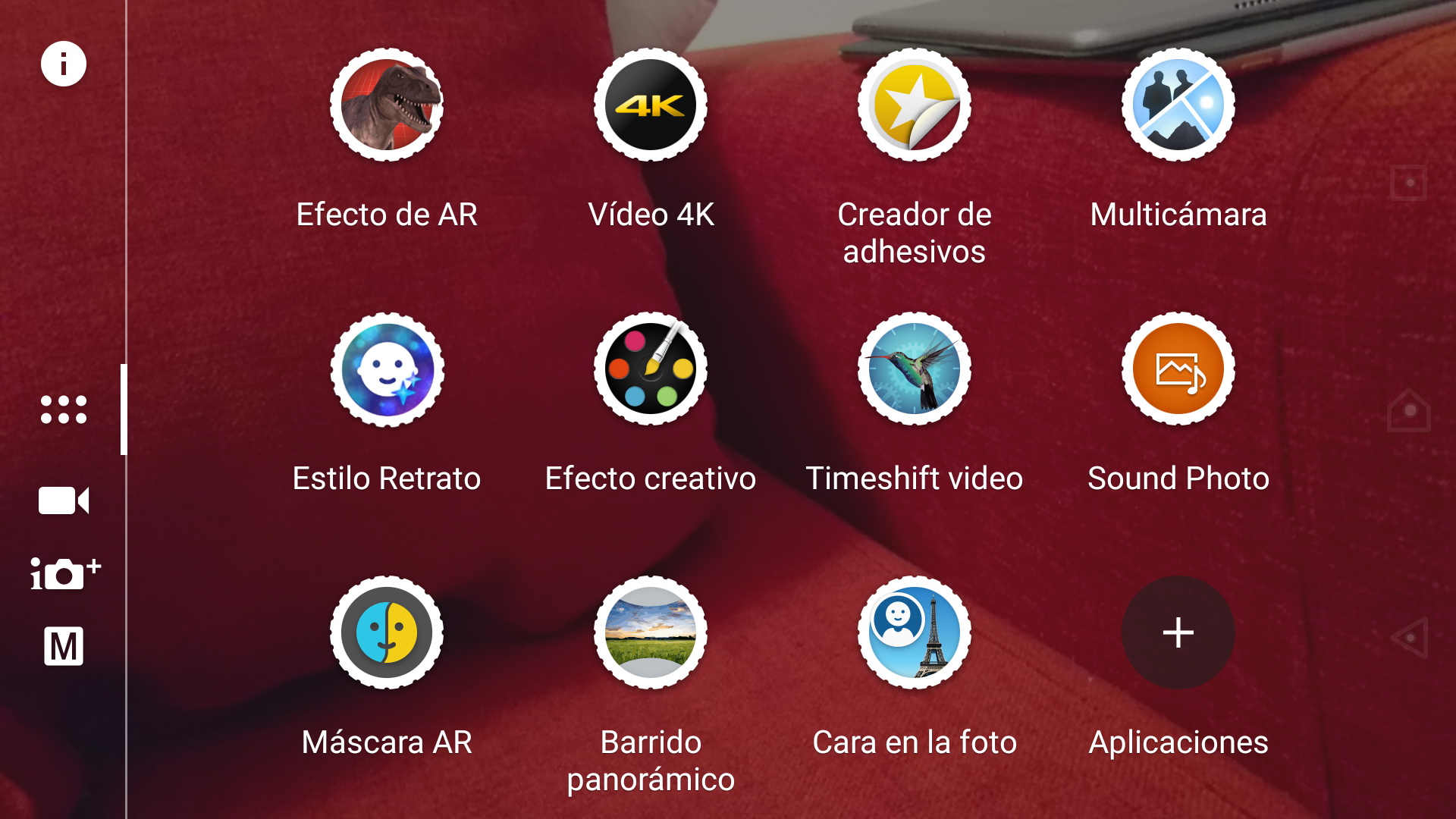The height and width of the screenshot is (819, 1456).
Task: Tap the Aplicaciones plus button
Action: [1178, 633]
